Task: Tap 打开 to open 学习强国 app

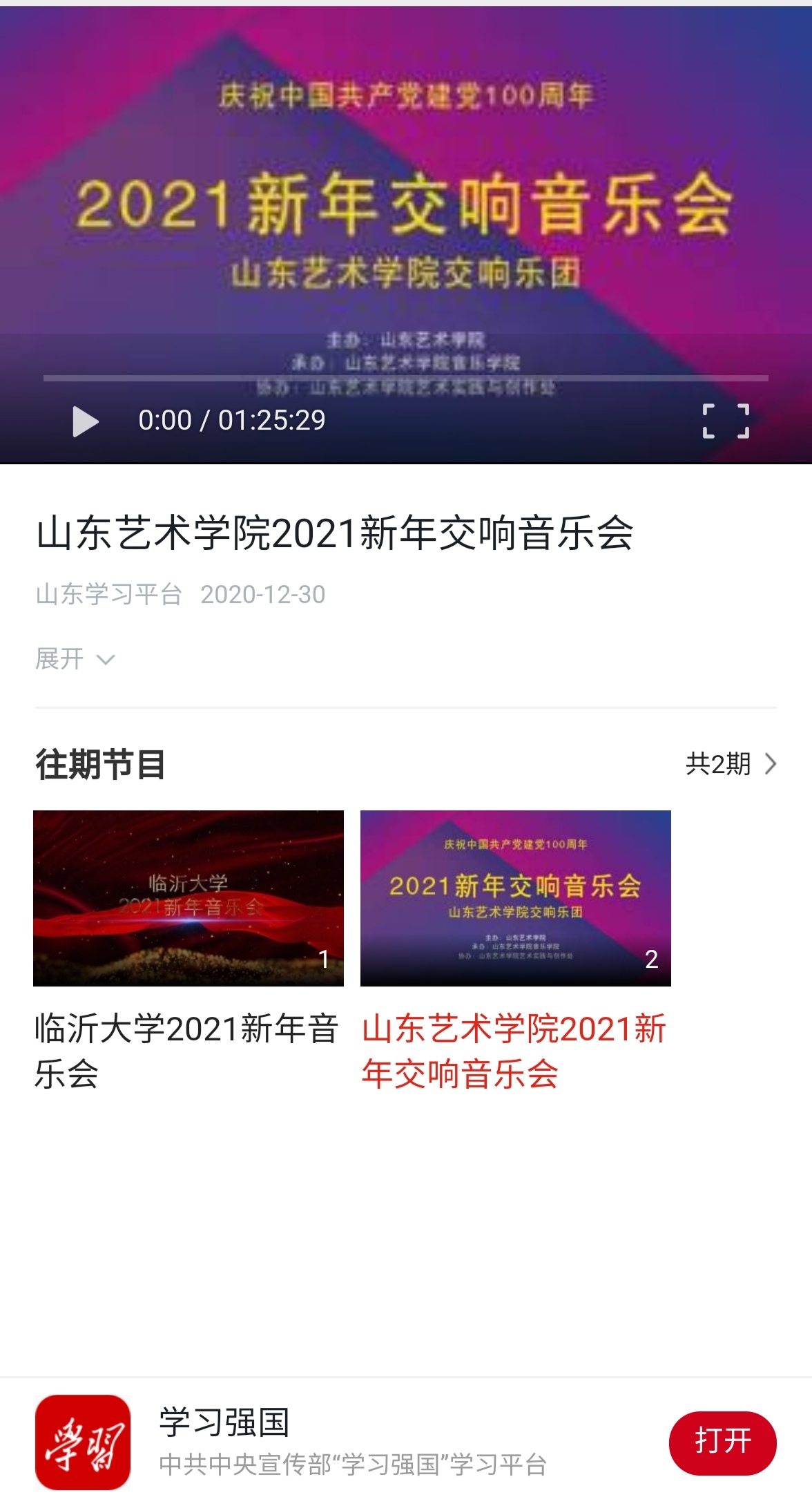Action: pos(722,1442)
